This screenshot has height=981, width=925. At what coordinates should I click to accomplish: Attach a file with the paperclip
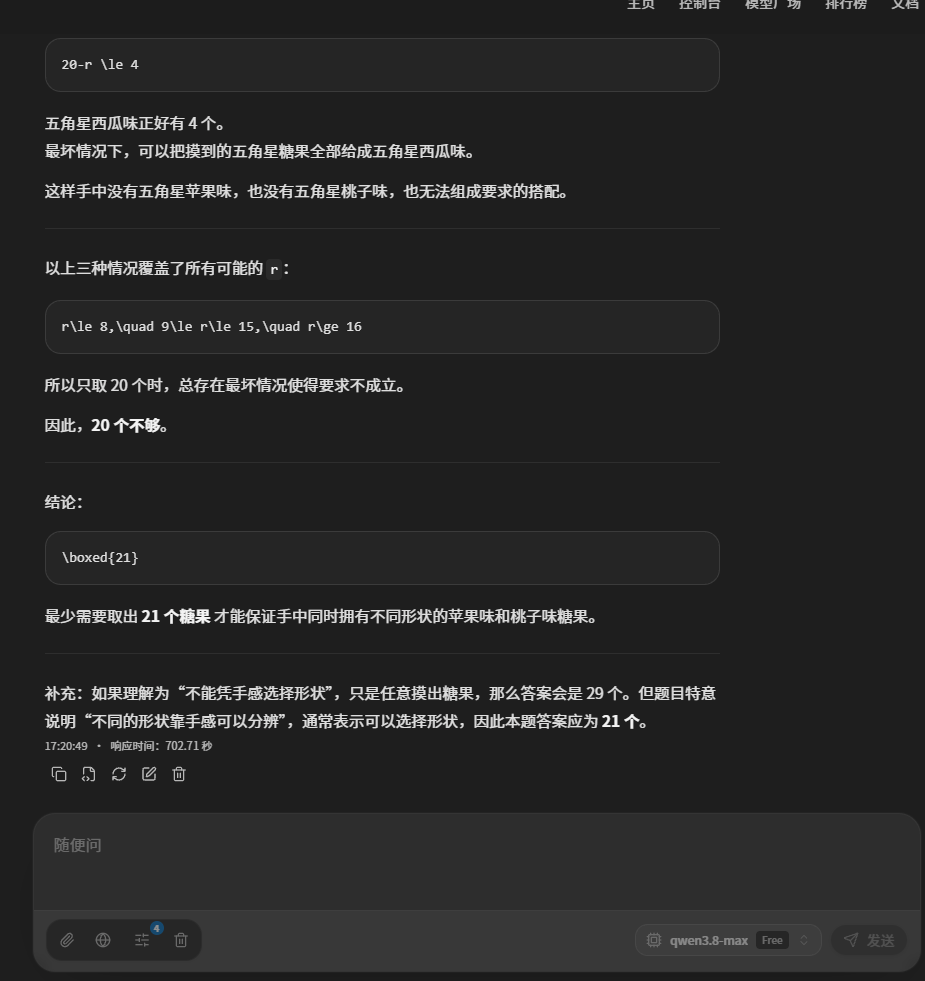[67, 940]
